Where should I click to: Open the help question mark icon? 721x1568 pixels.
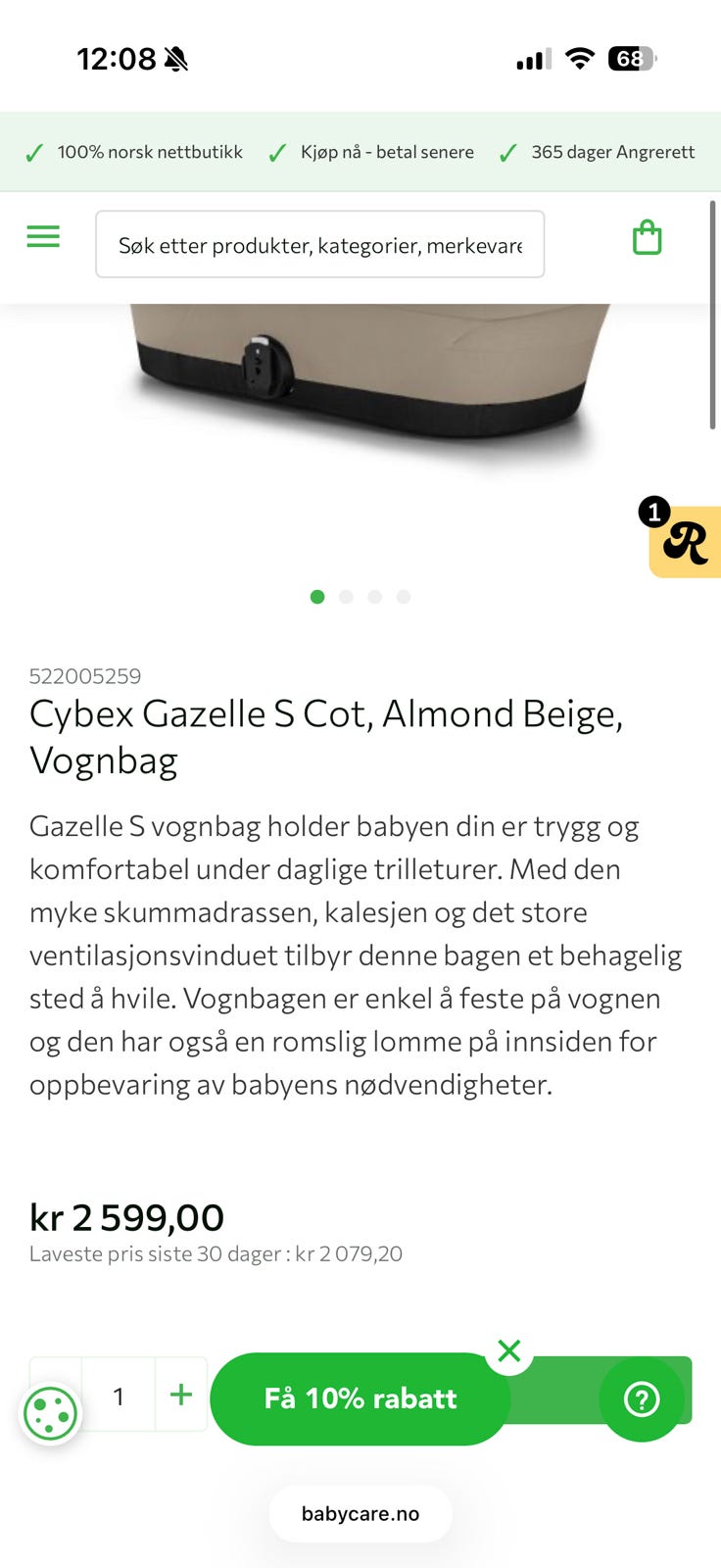[x=642, y=1398]
